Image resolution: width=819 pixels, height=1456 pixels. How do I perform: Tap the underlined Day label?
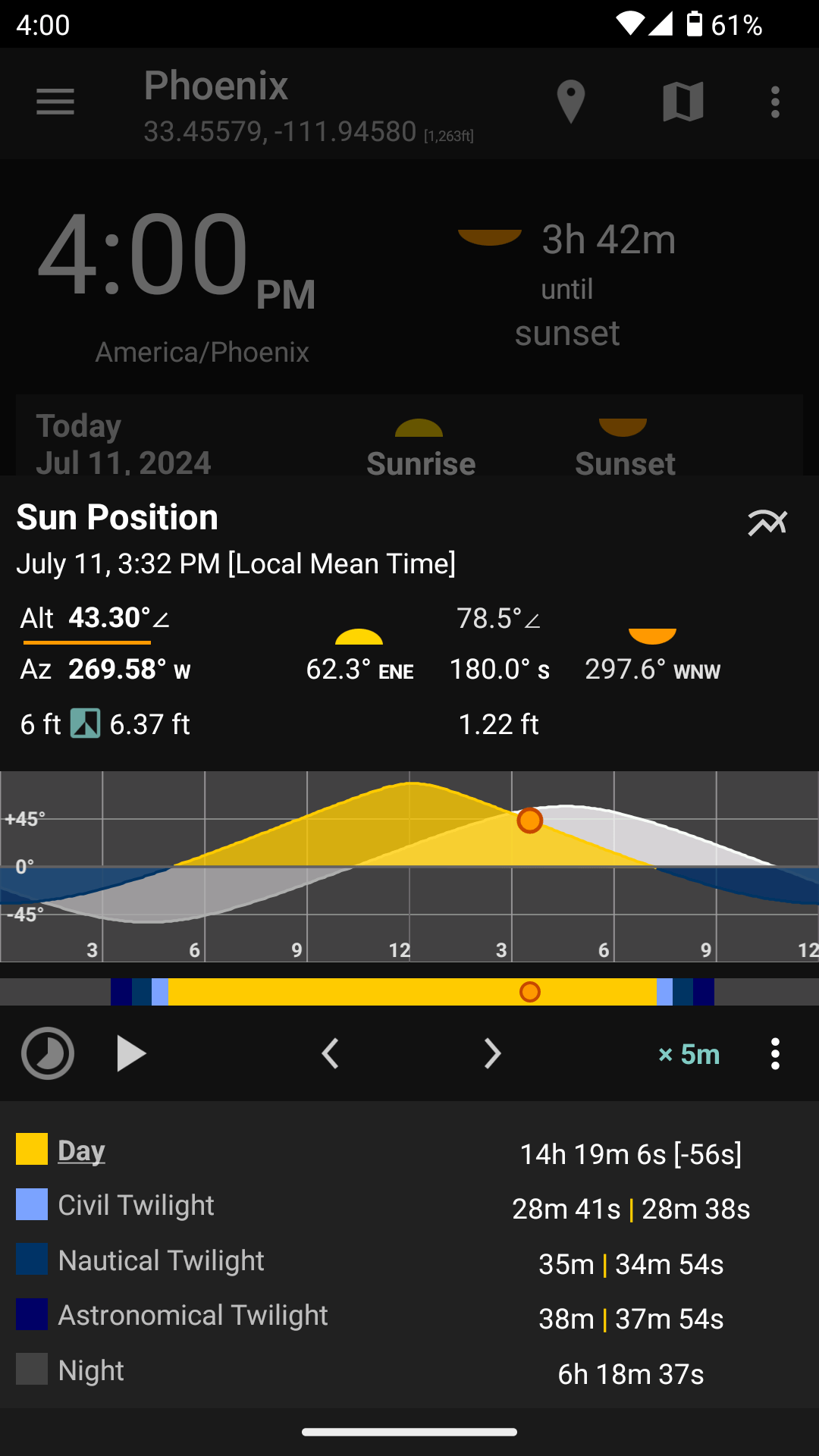point(81,1150)
